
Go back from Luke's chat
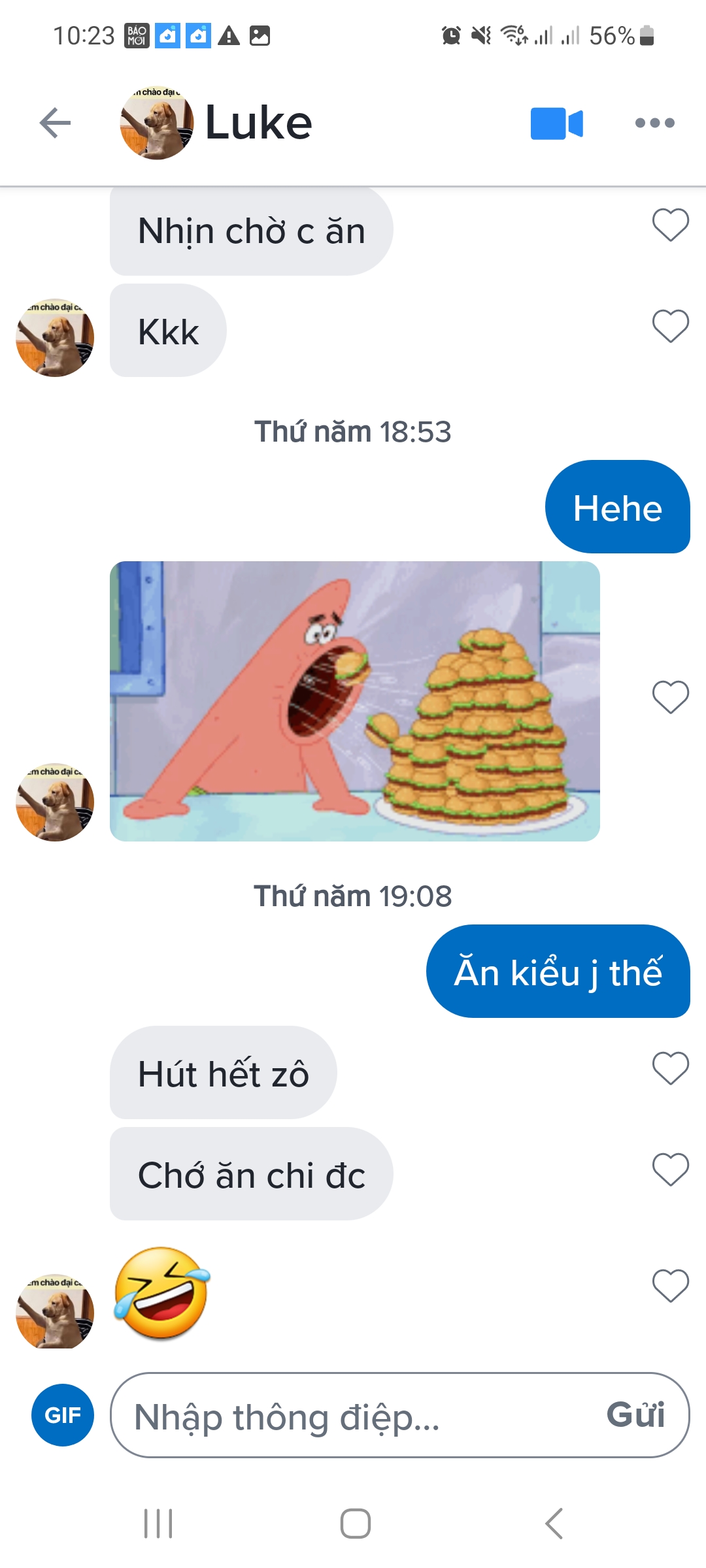tap(55, 123)
